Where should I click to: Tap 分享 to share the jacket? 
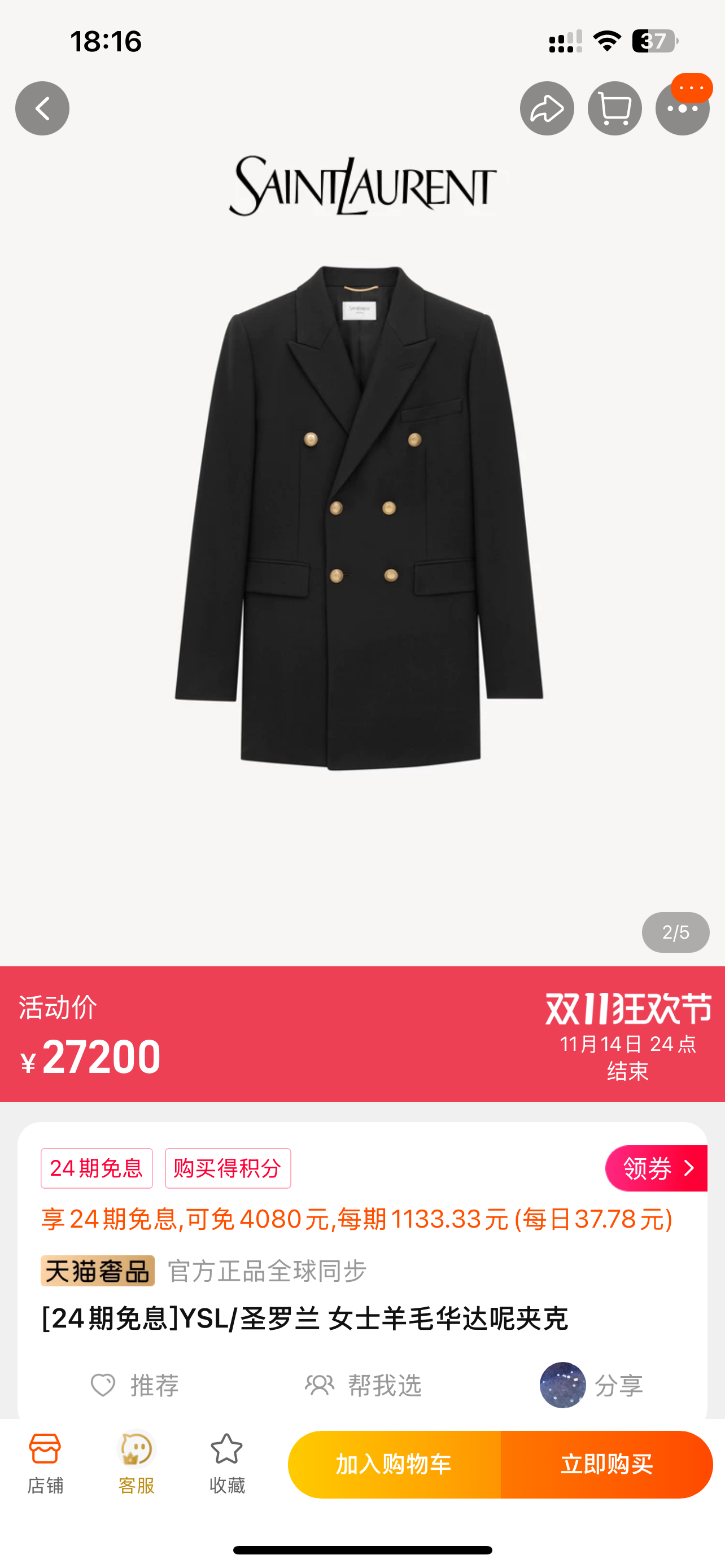(592, 1385)
